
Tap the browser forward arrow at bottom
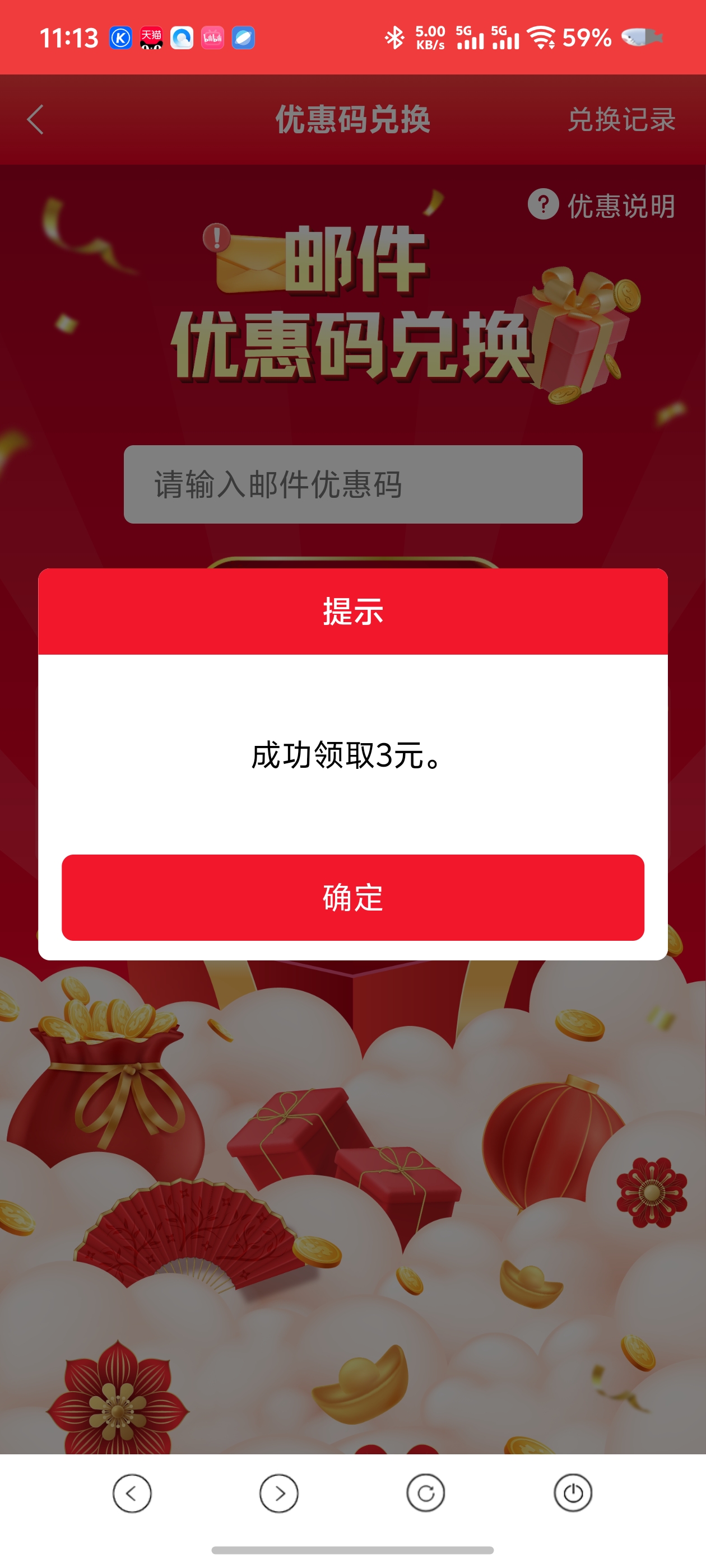[279, 1492]
